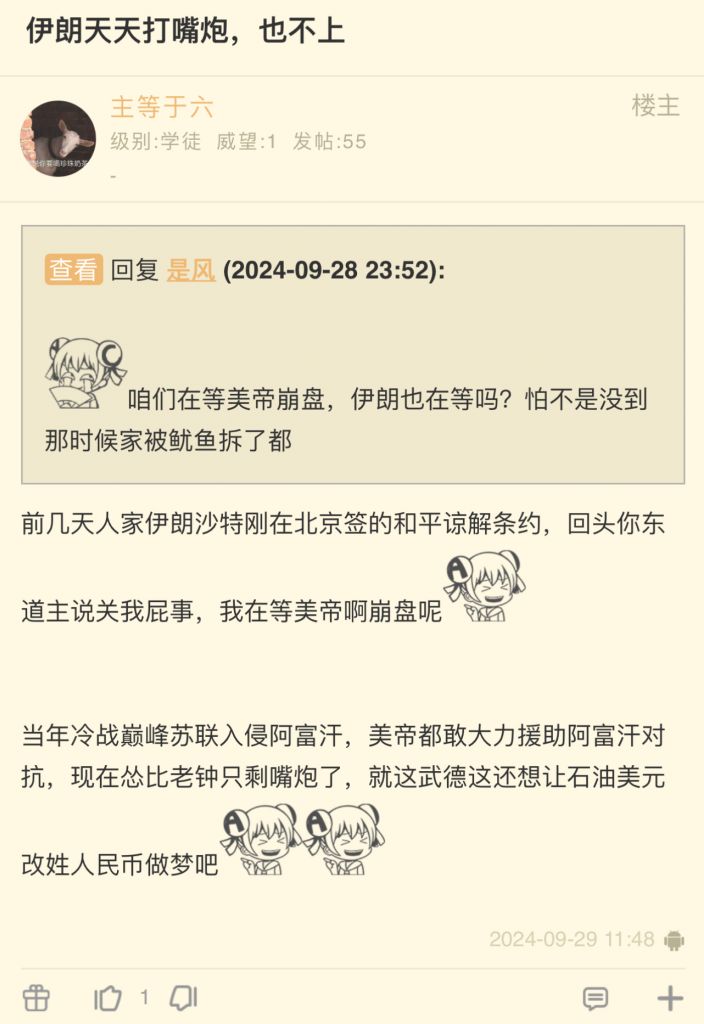Dislike this post with thumbs down
The image size is (704, 1024).
(x=183, y=997)
